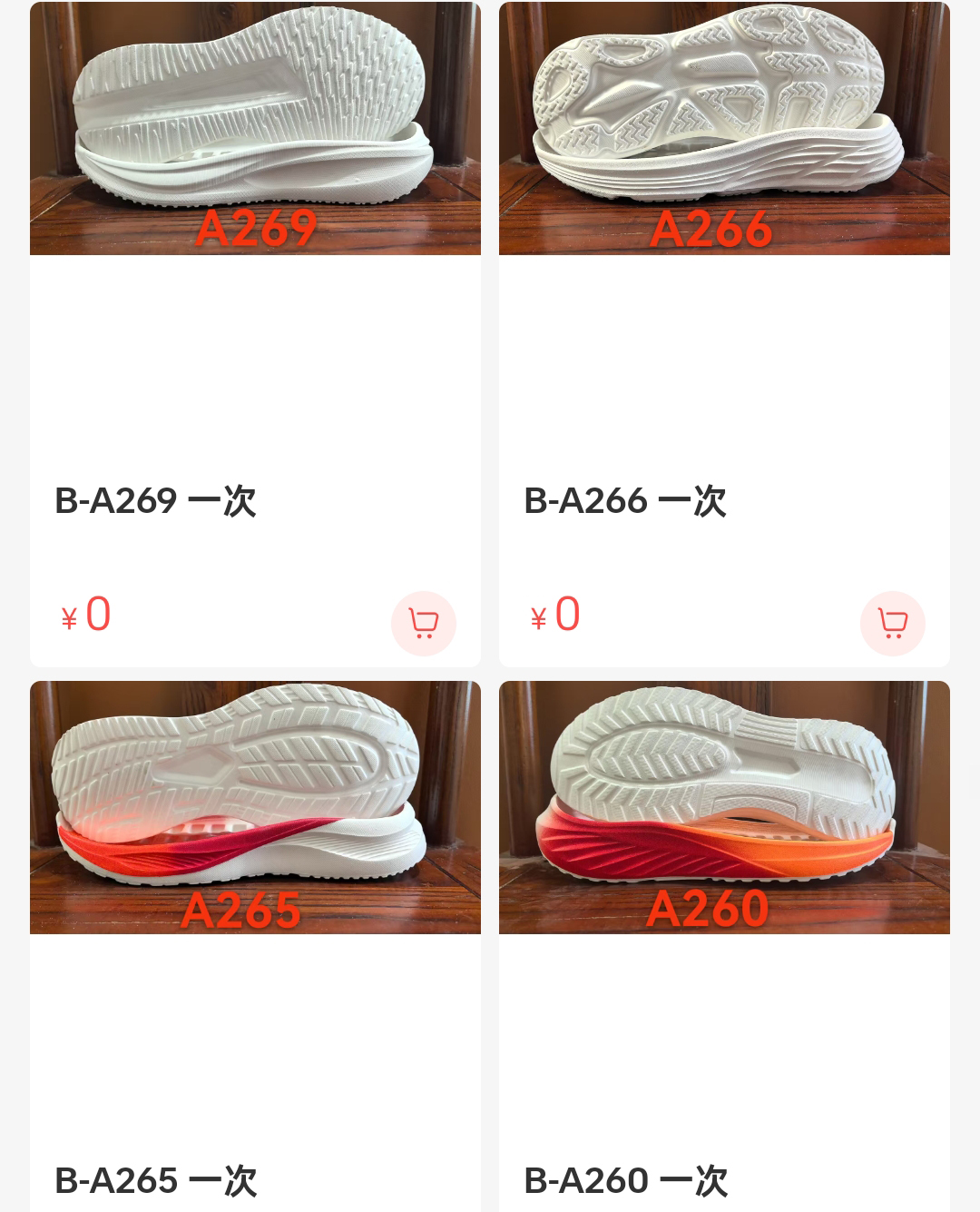Viewport: 980px width, 1212px height.
Task: View the B-A260 sole product
Action: point(724,808)
